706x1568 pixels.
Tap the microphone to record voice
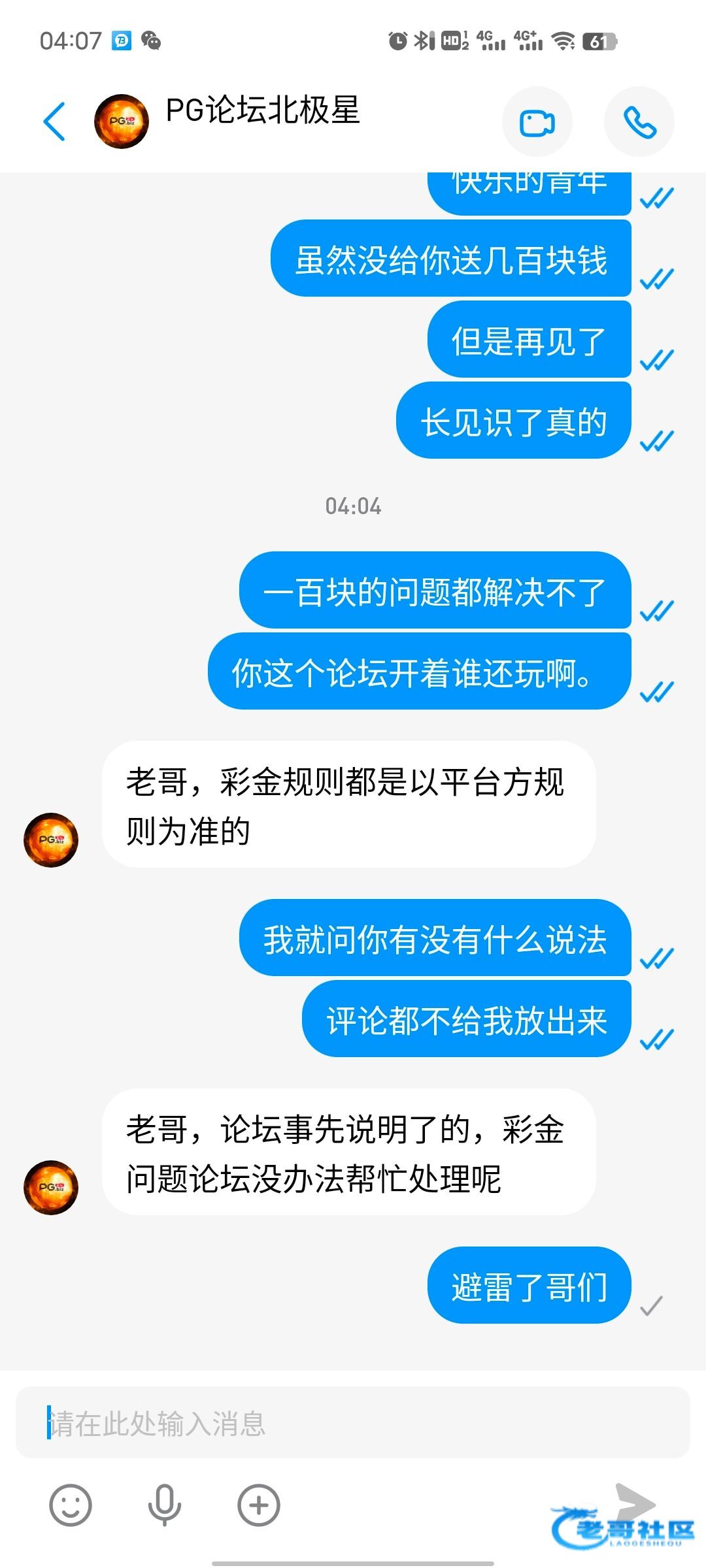pyautogui.click(x=164, y=1505)
